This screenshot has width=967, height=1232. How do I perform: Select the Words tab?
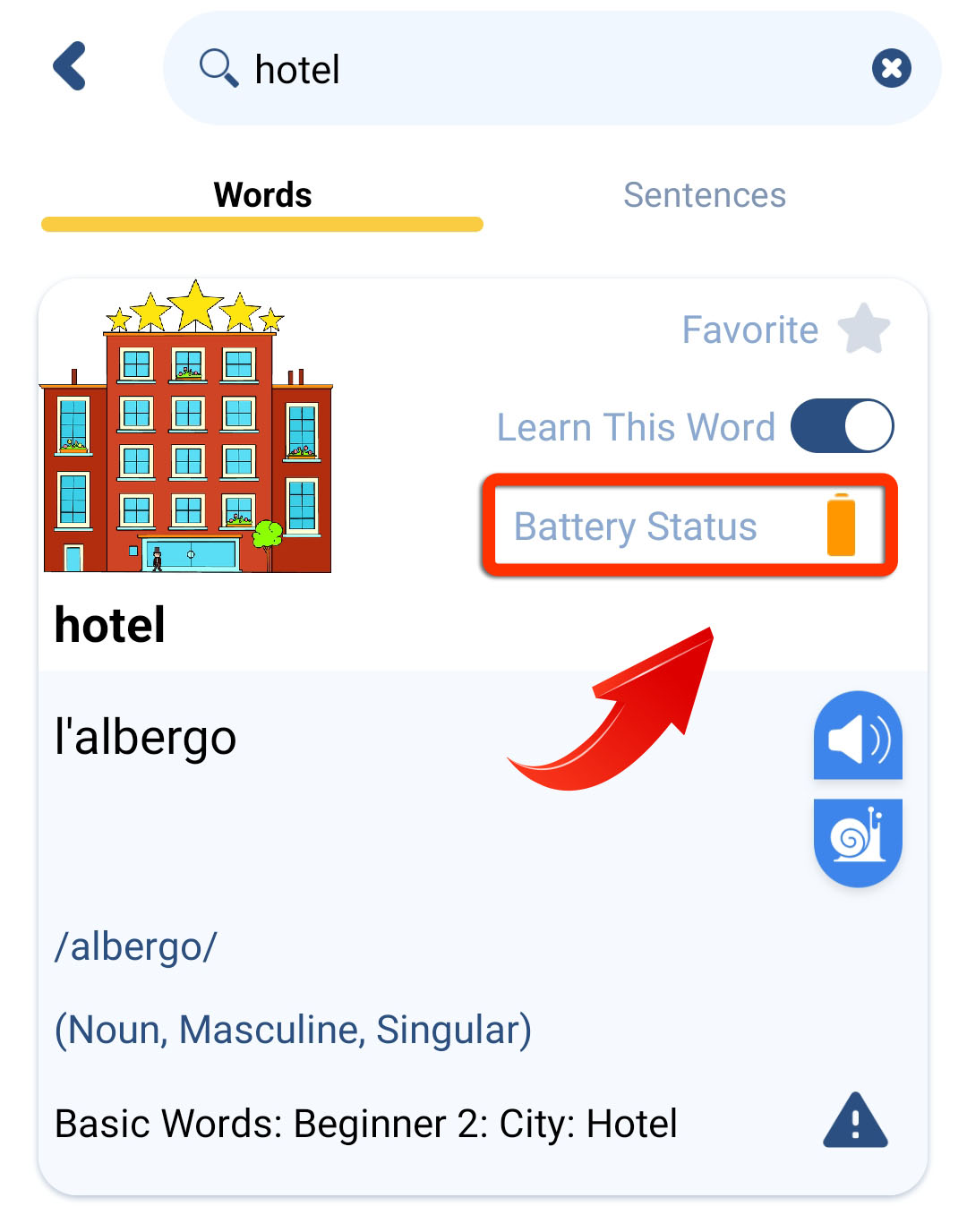[262, 195]
